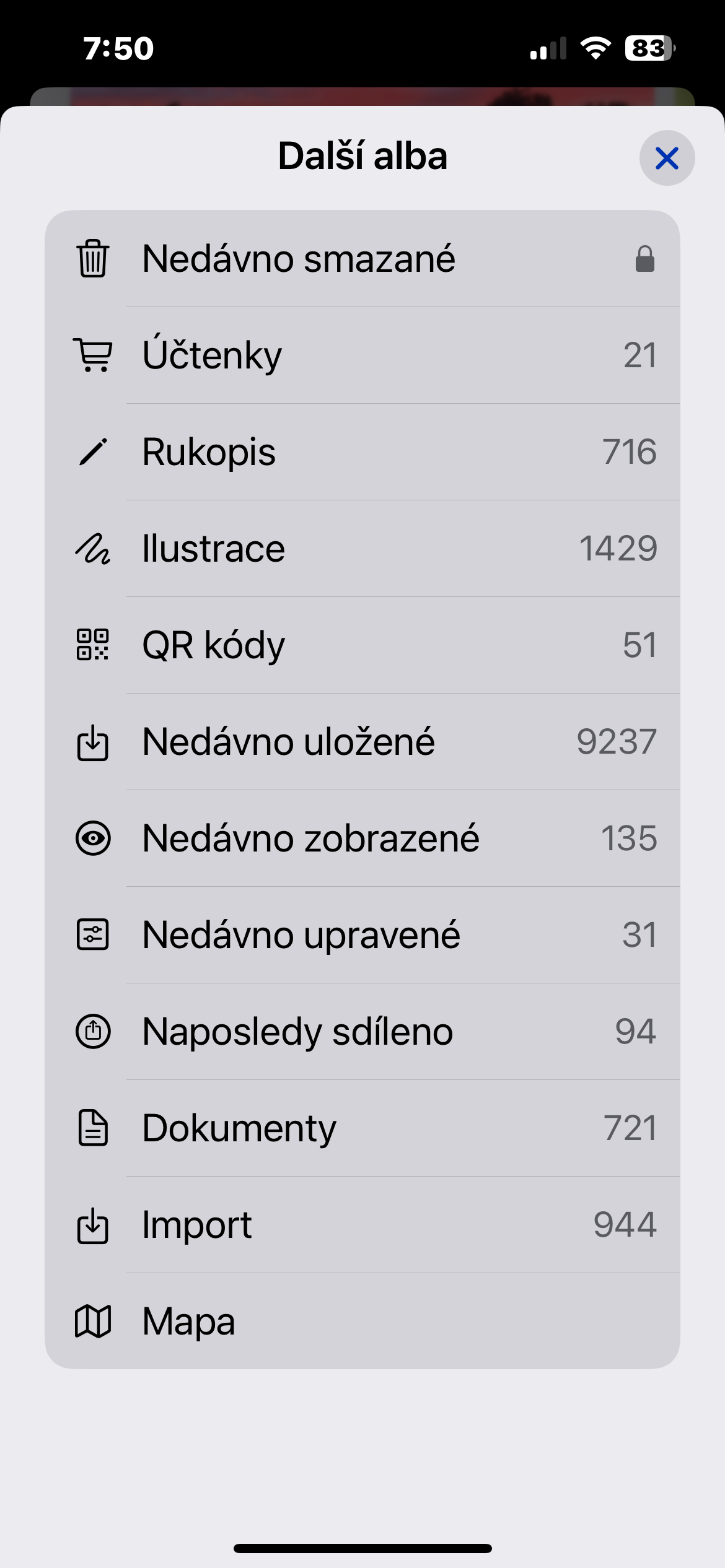Open the Účtenky album
This screenshot has height=1568, width=725.
point(362,355)
